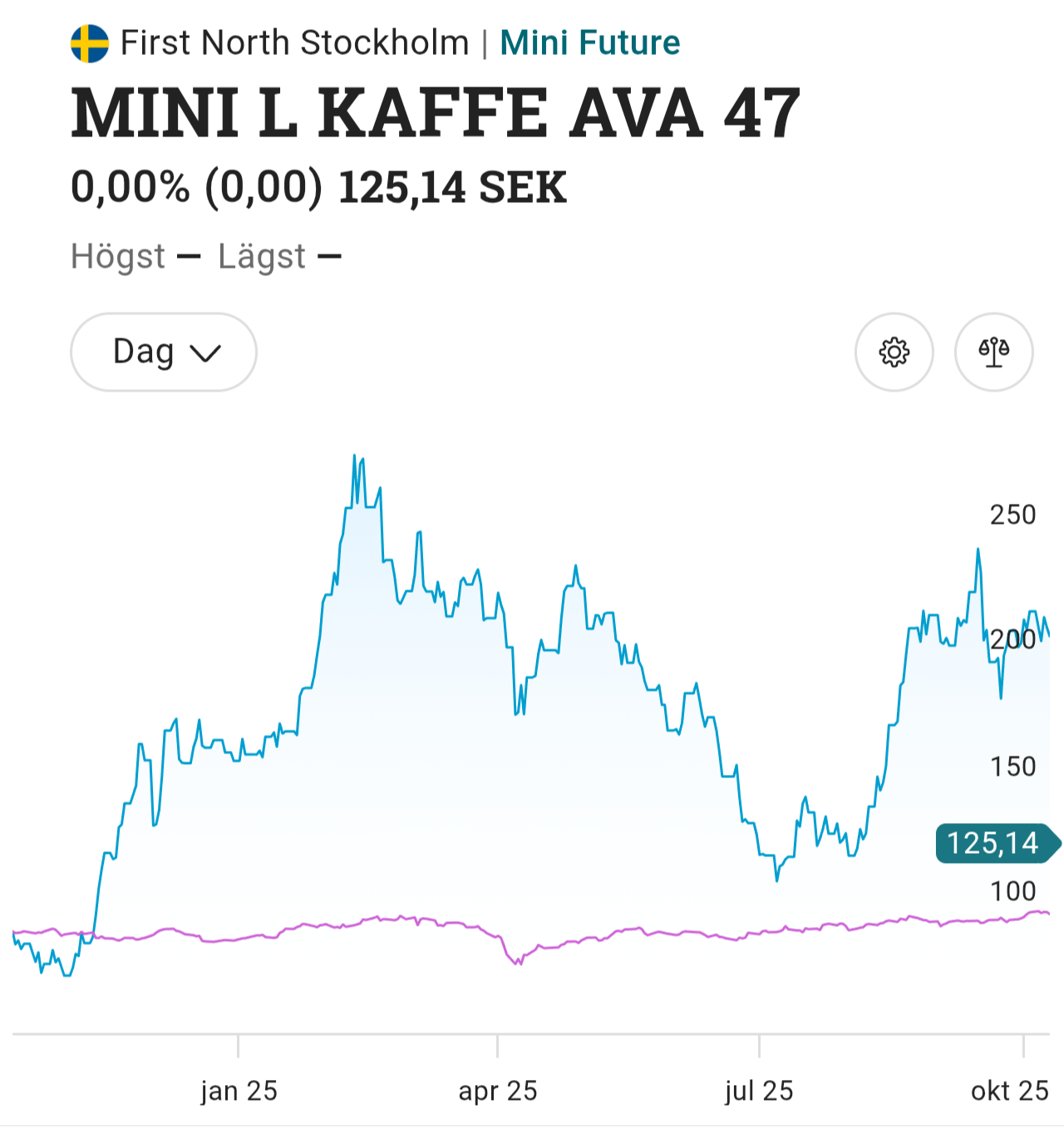1064x1139 pixels.
Task: Open the Mini Future category link
Action: pos(589,42)
